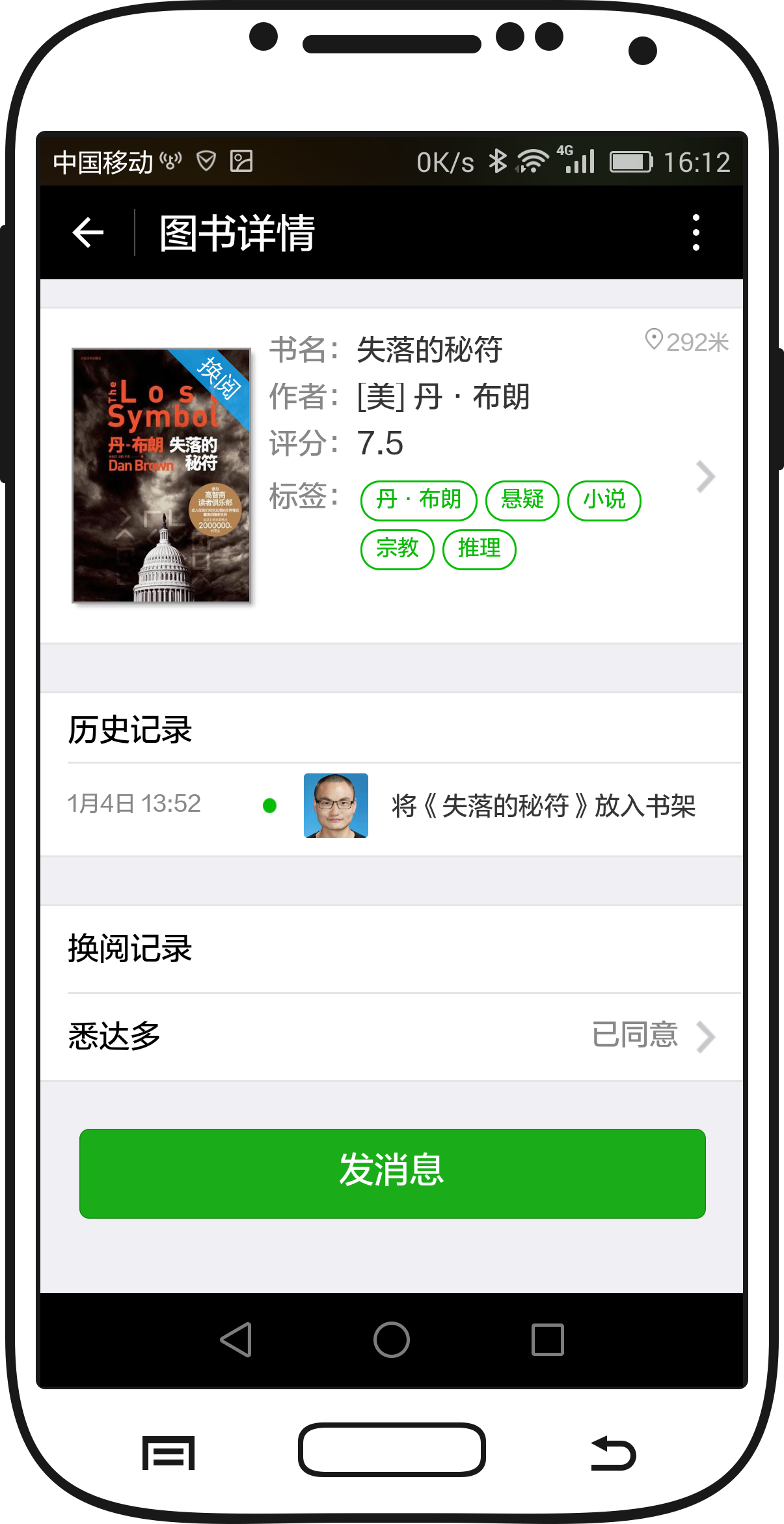Expand book details via the right chevron
784x1524 pixels.
(x=706, y=477)
